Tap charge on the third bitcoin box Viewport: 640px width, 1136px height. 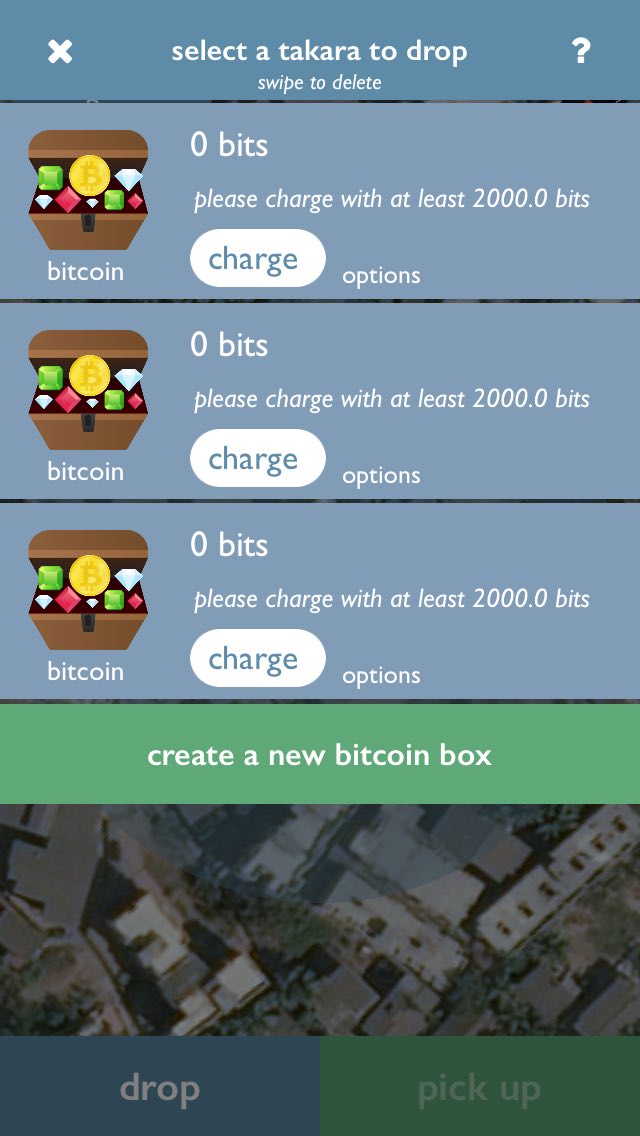pos(257,658)
